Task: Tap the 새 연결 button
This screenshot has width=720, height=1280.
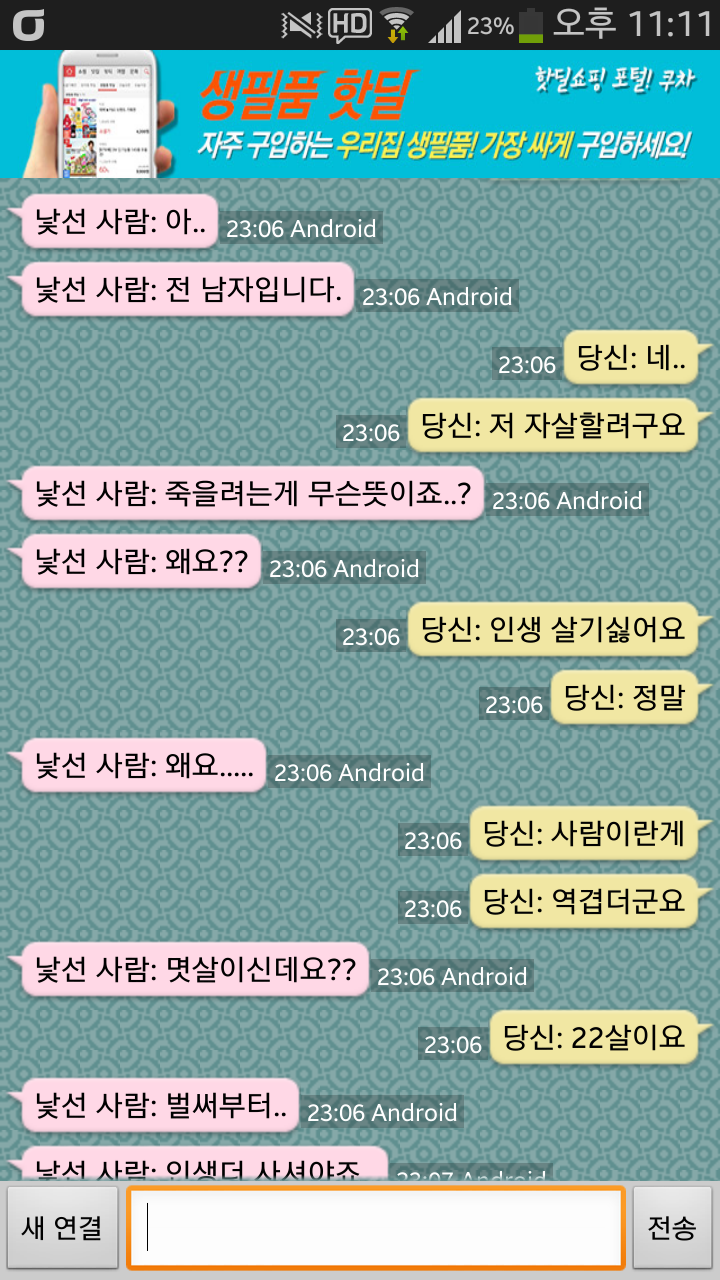Action: (x=62, y=1228)
